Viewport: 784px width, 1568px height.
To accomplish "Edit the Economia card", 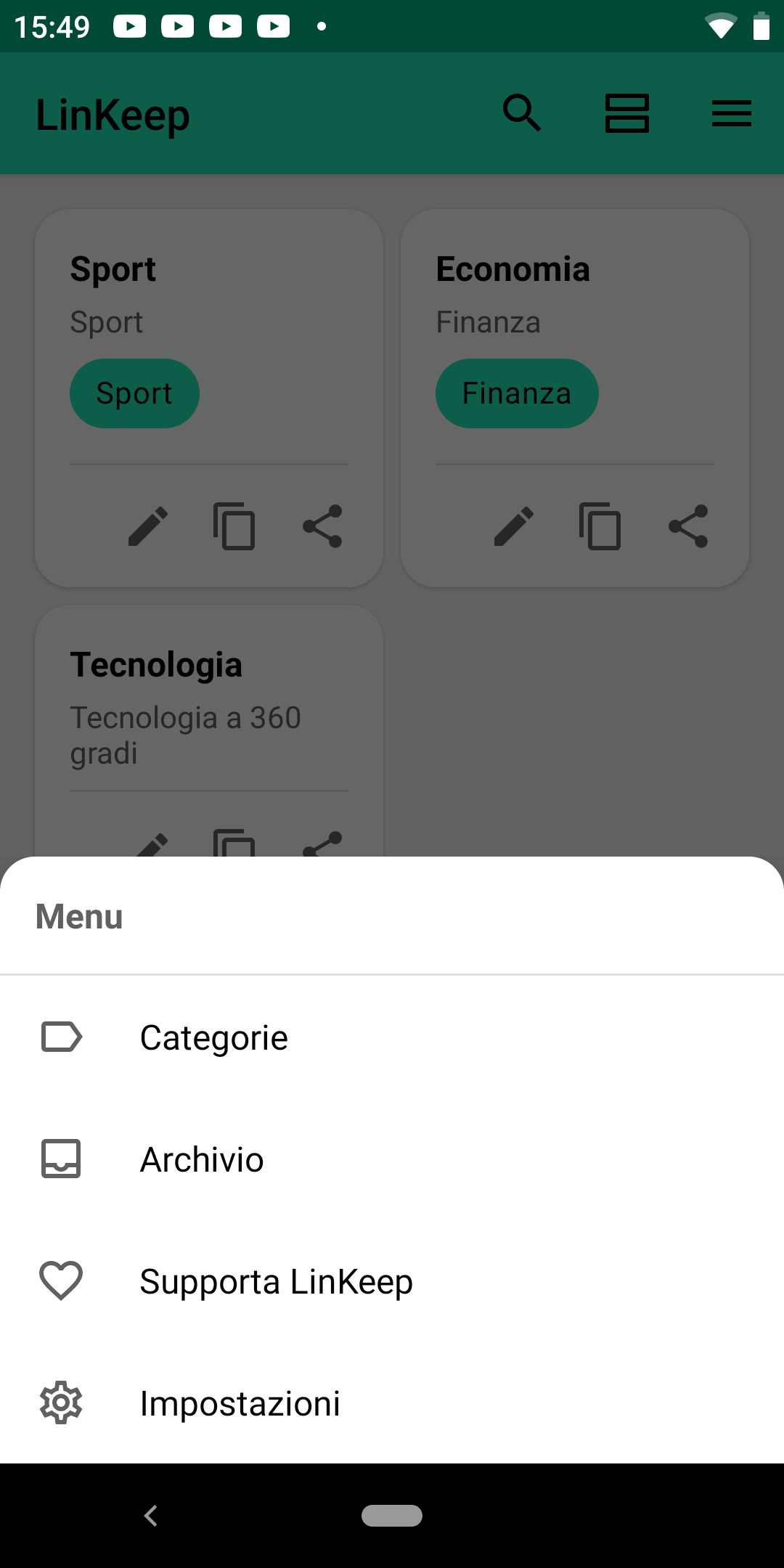I will [514, 526].
